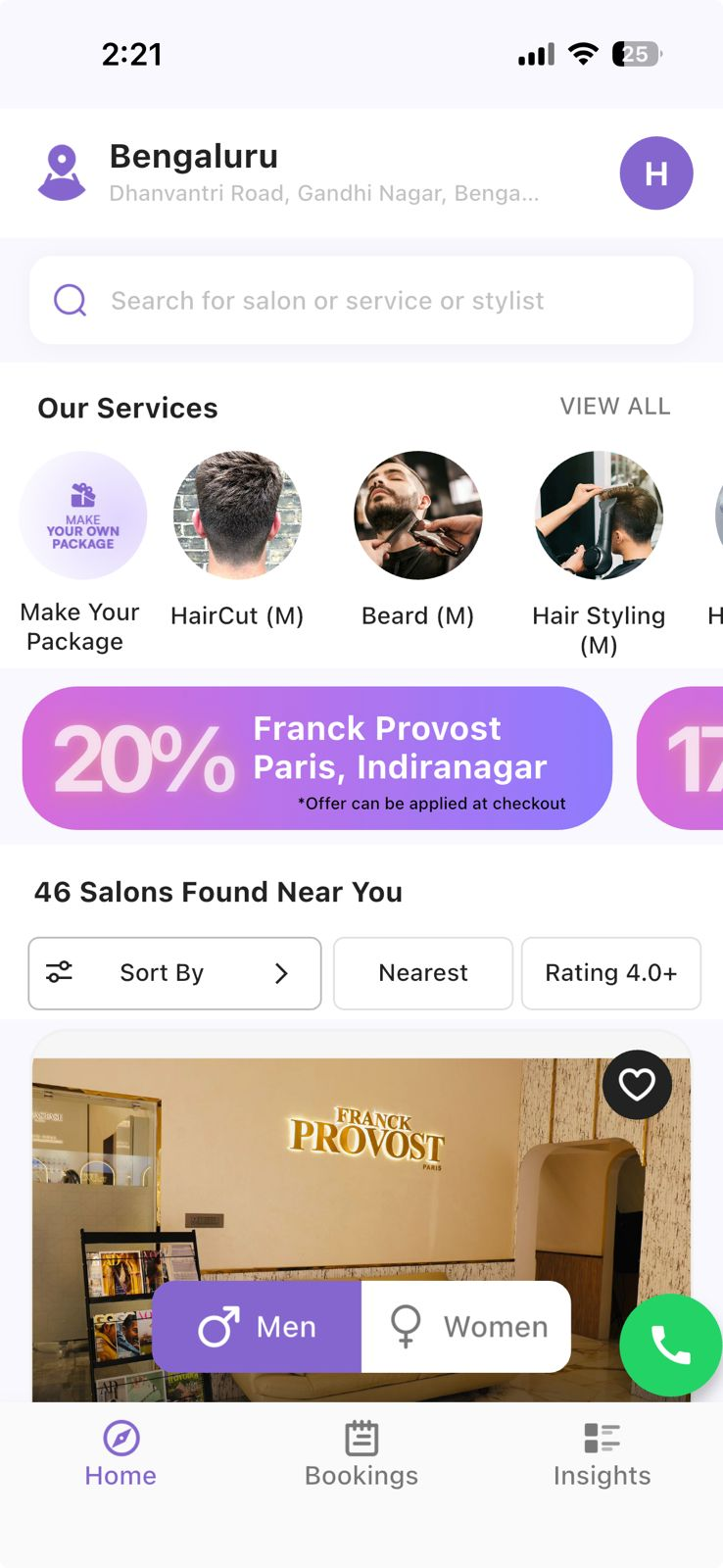Open Make Your Package service

(x=82, y=516)
